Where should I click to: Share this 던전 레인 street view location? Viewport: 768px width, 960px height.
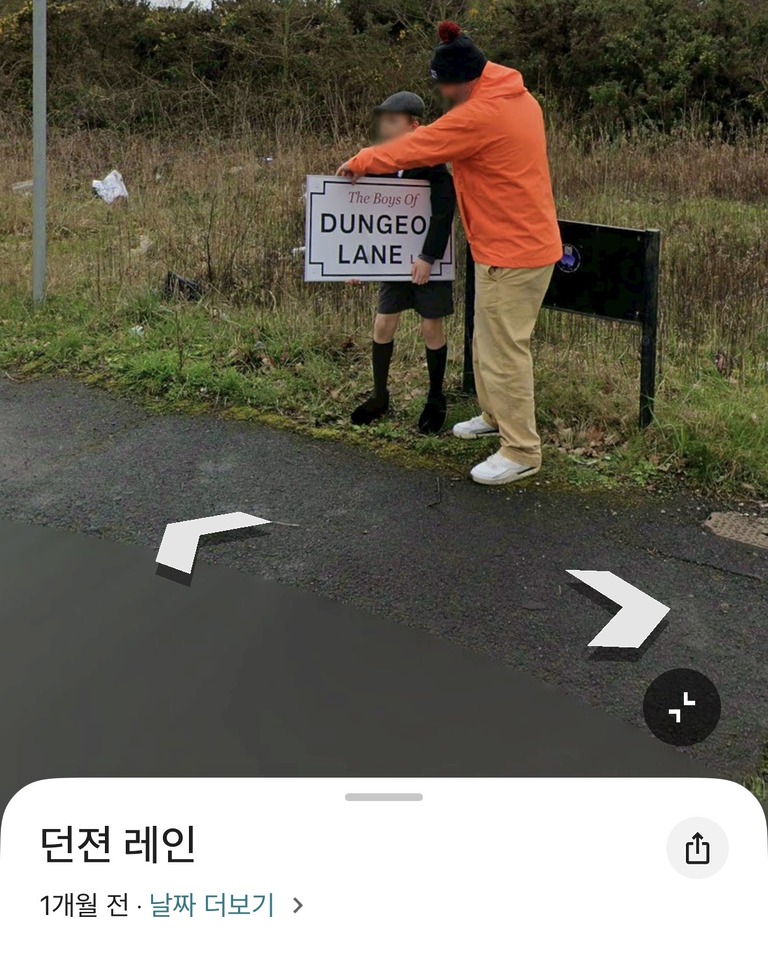697,848
